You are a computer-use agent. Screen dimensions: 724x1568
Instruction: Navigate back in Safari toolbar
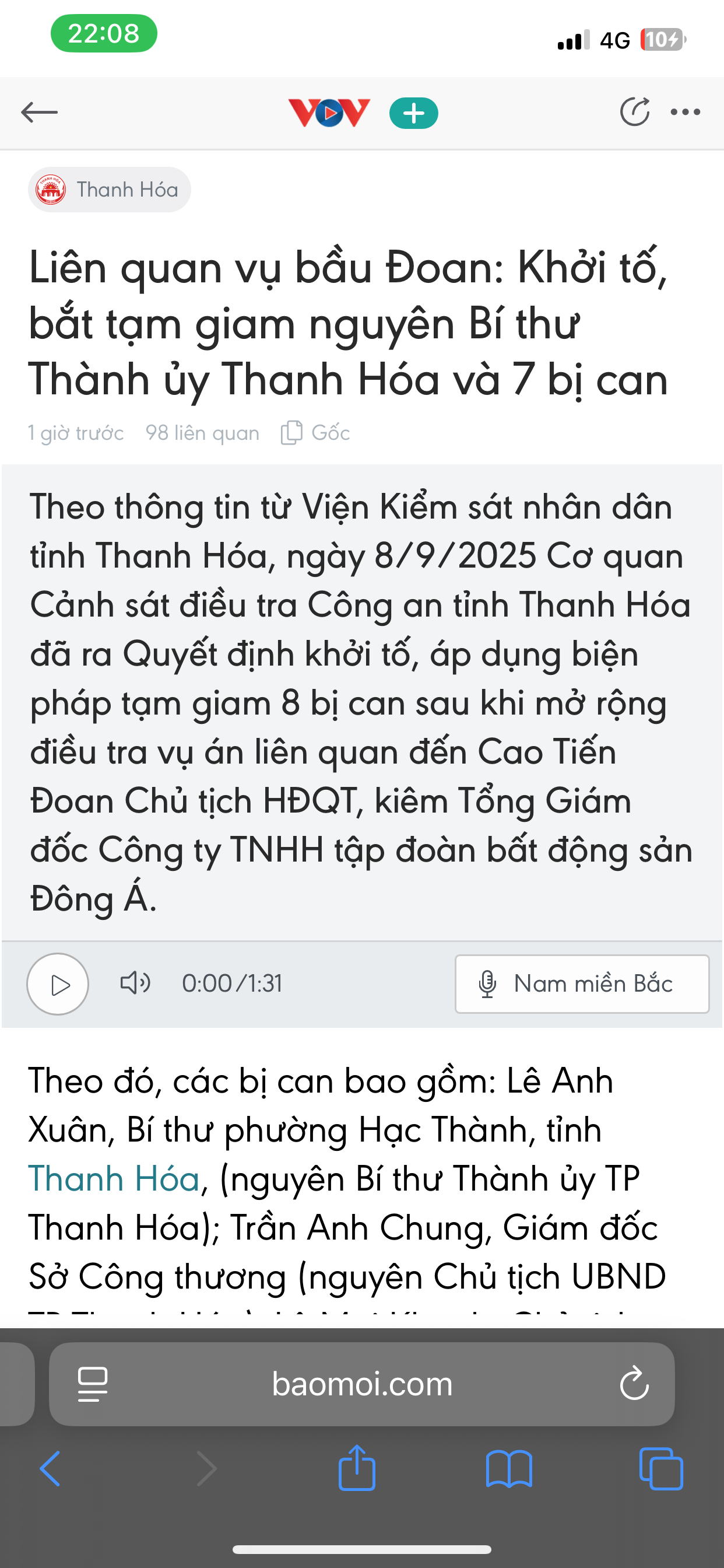click(x=50, y=1468)
